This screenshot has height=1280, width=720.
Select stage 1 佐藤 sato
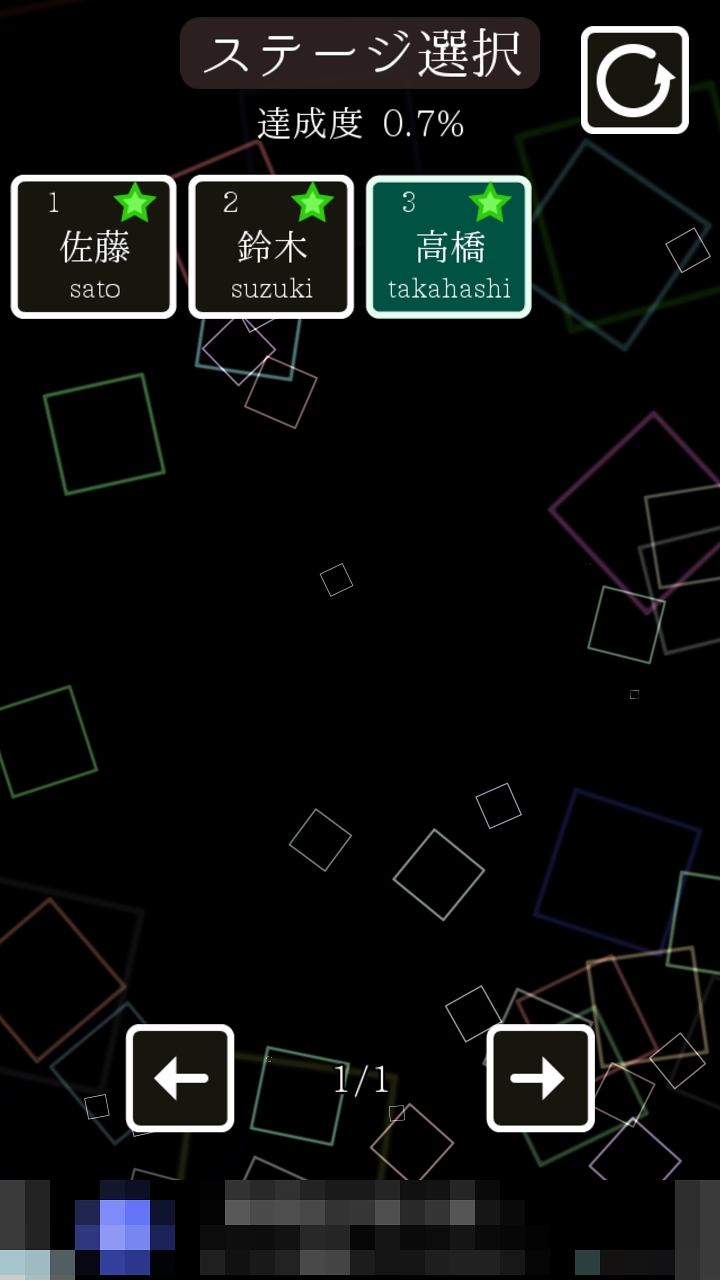pyautogui.click(x=94, y=247)
